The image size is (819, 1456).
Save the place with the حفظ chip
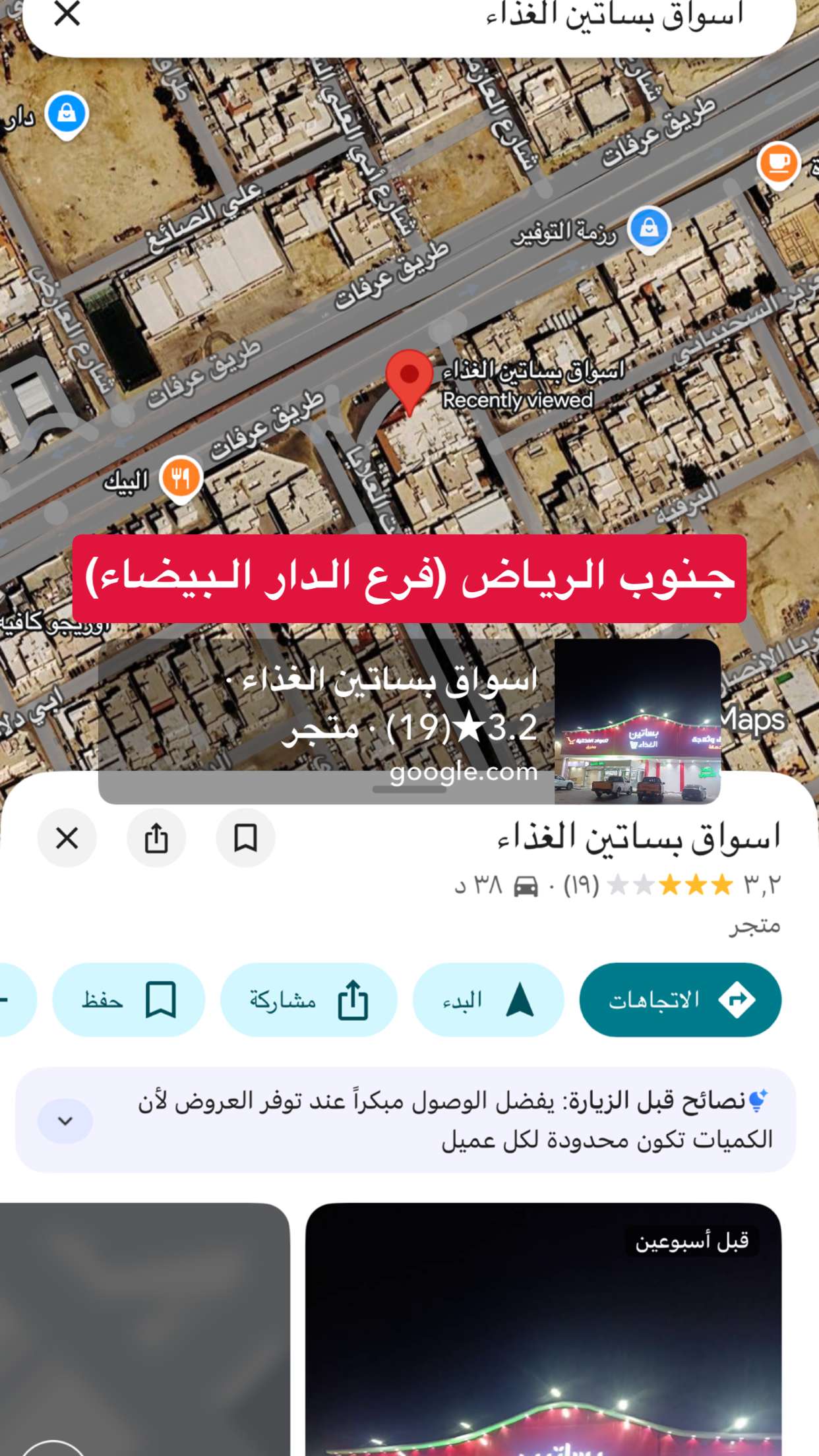tap(129, 1000)
